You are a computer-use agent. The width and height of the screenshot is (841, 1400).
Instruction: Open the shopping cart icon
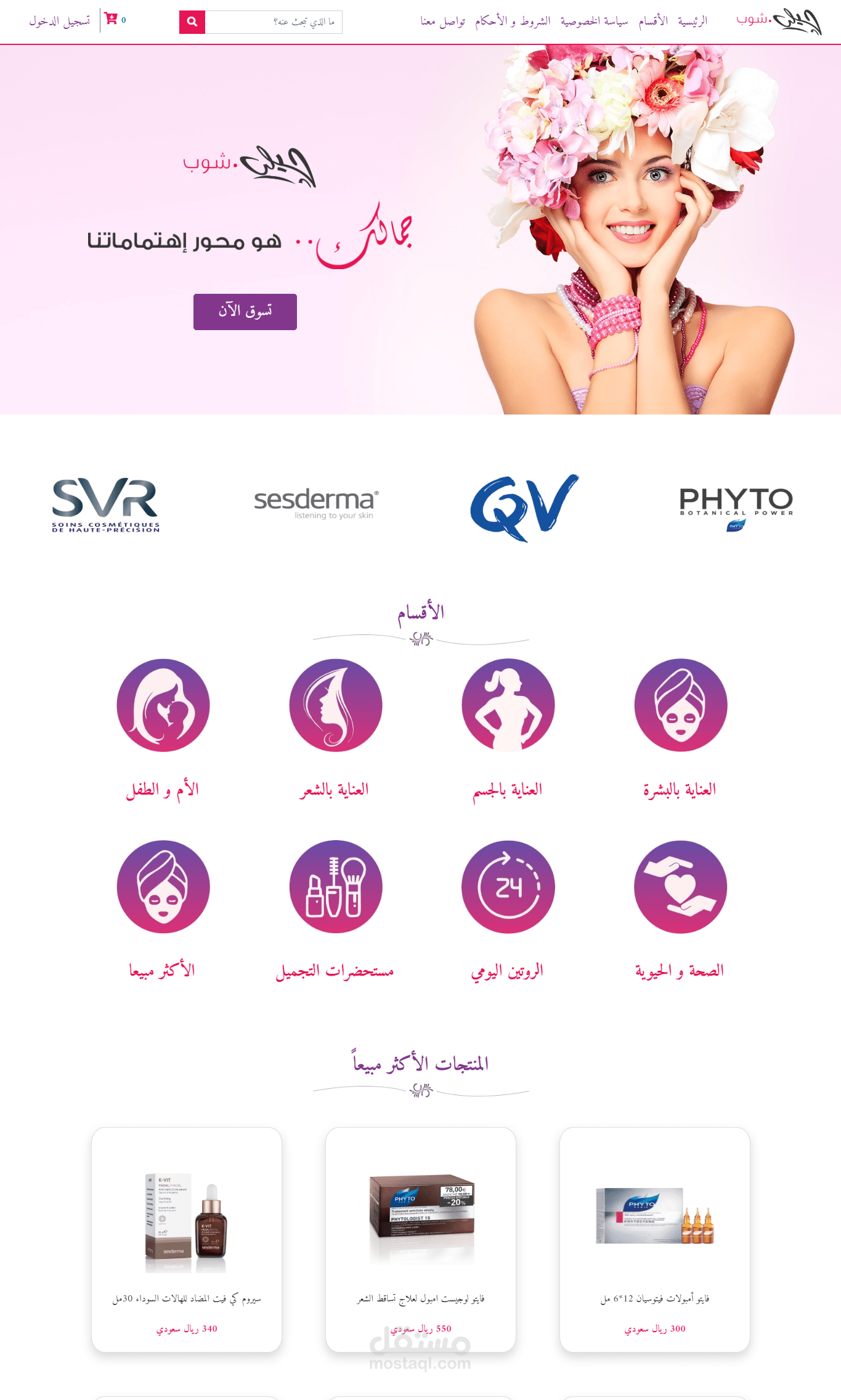(x=112, y=19)
